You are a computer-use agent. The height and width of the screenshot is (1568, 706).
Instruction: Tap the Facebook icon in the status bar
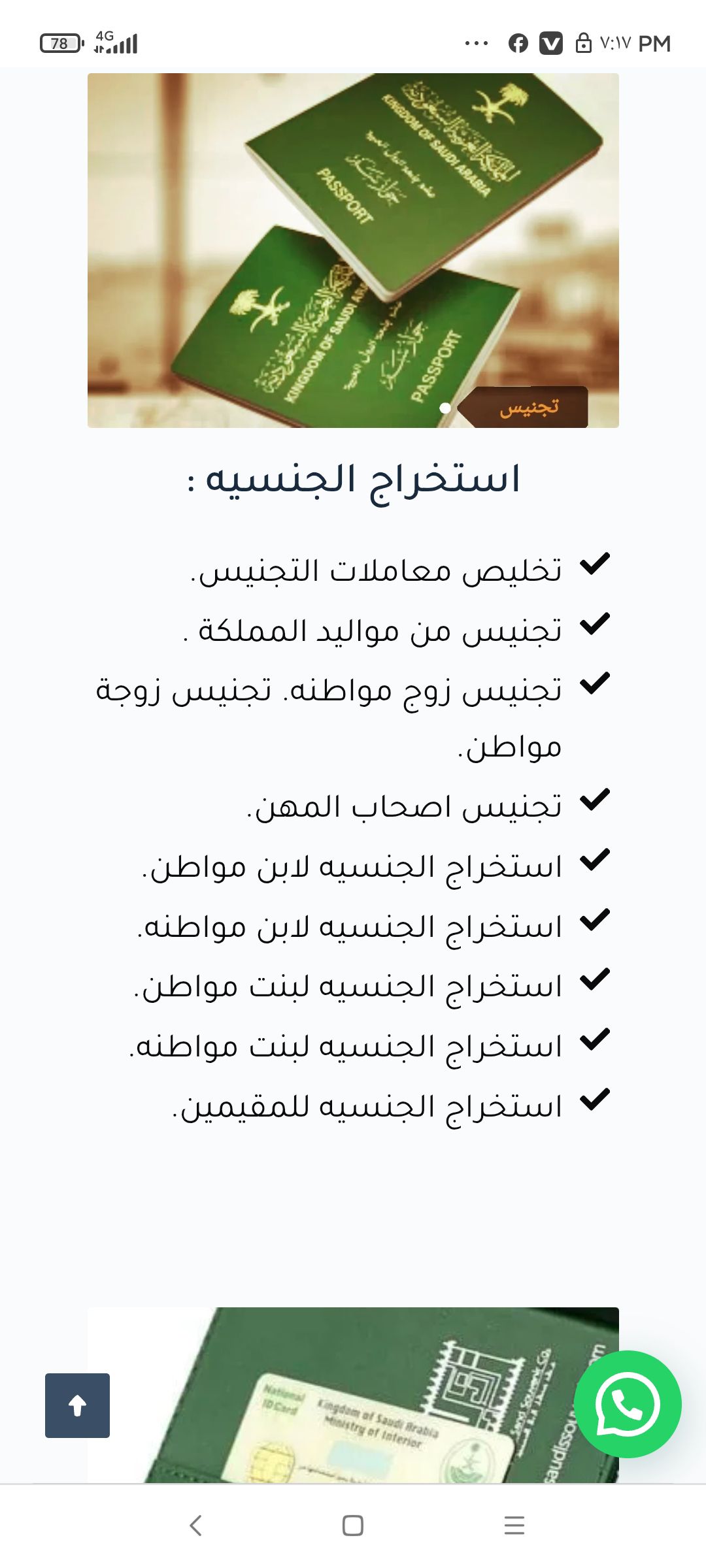point(518,43)
